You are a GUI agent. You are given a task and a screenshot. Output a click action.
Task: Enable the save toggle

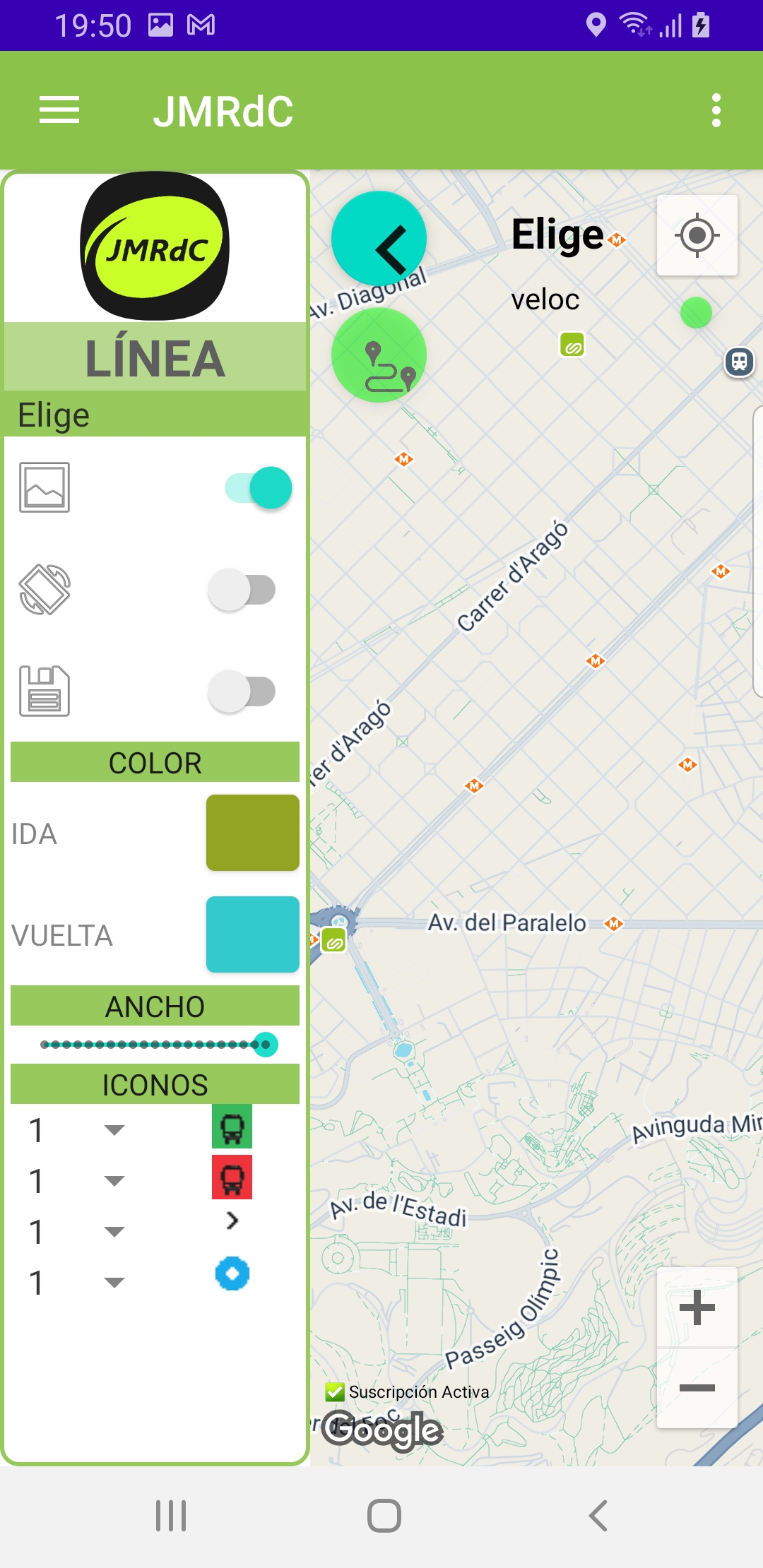[x=242, y=691]
